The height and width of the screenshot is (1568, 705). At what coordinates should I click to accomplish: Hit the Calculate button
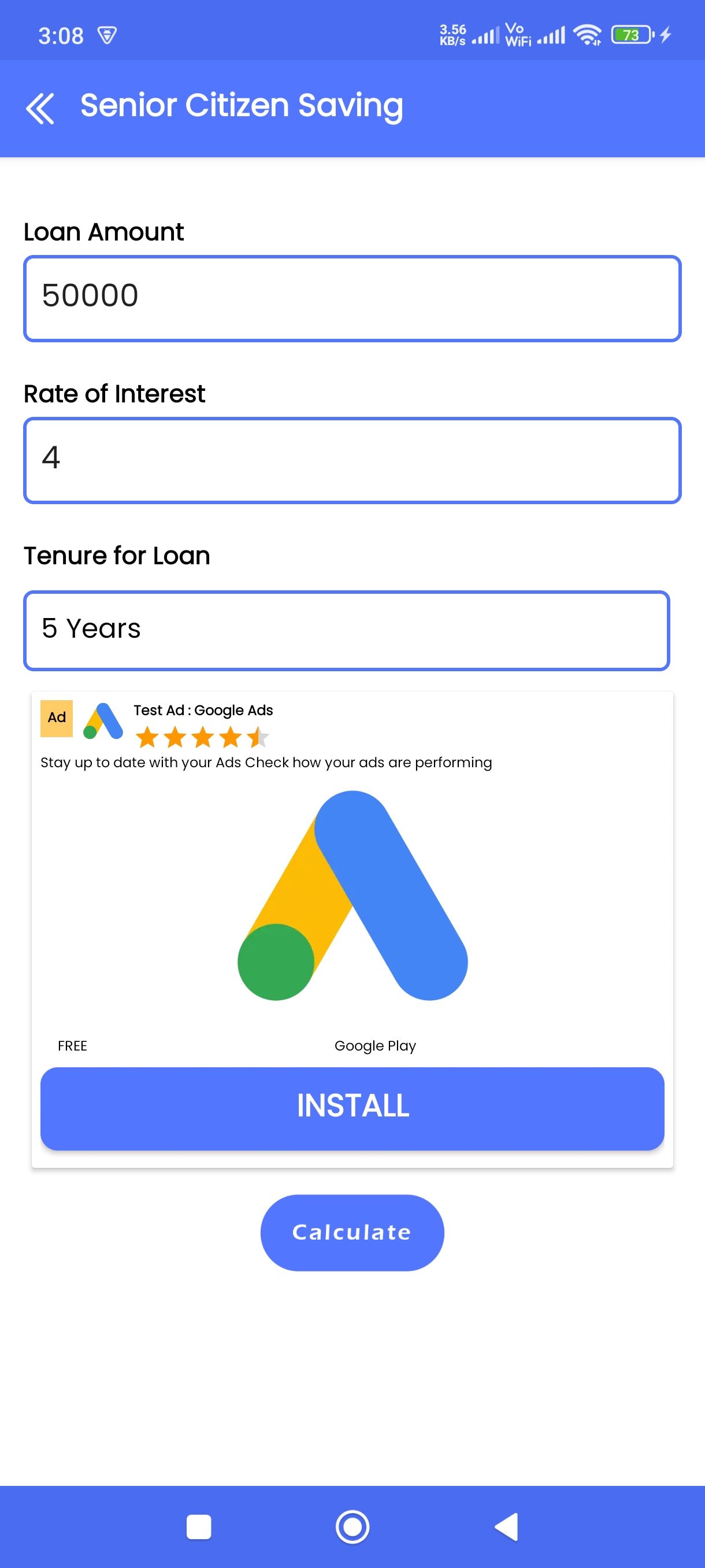pyautogui.click(x=352, y=1233)
